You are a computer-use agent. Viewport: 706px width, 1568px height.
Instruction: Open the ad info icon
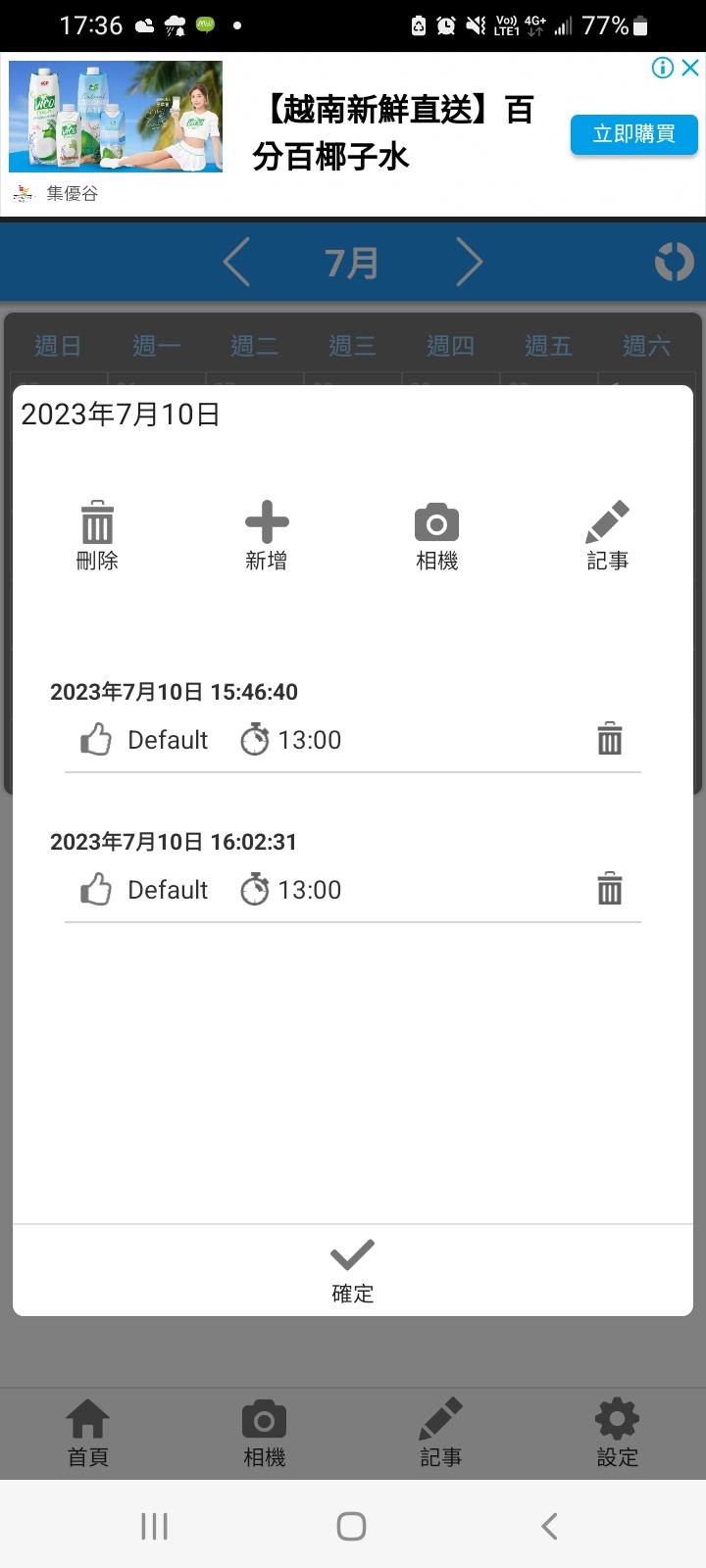663,68
